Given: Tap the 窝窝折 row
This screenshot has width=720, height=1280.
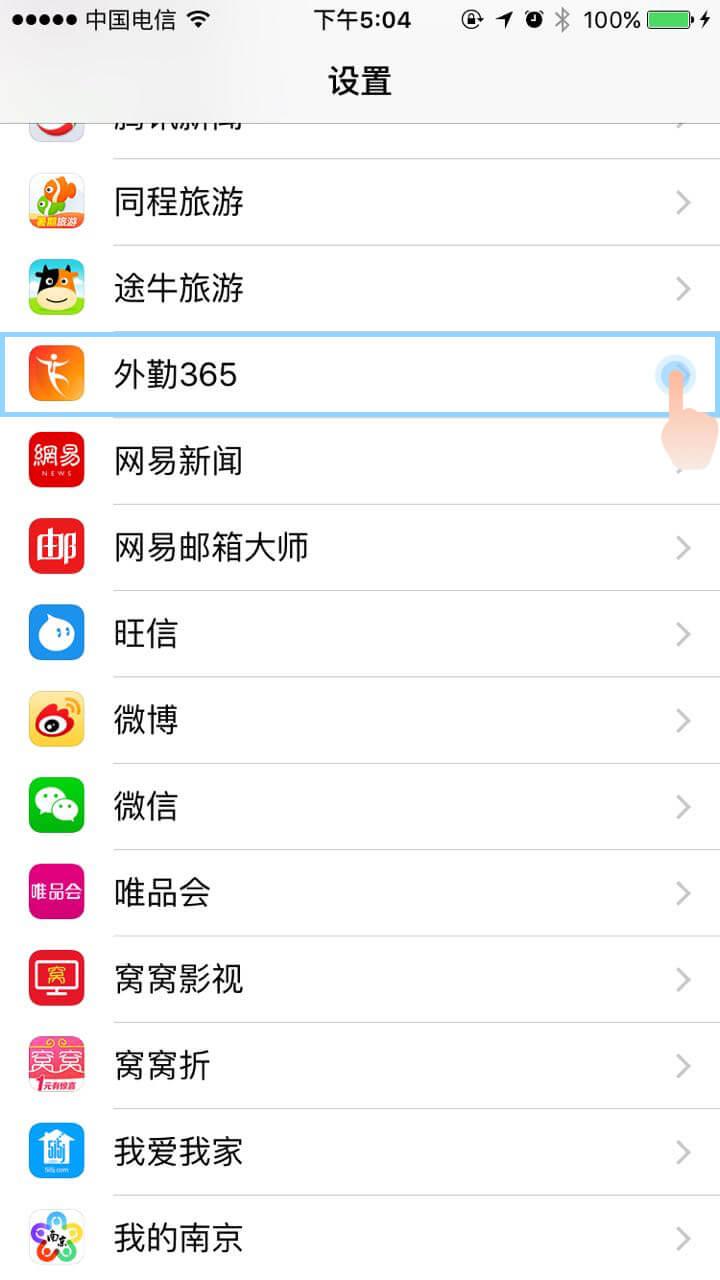Looking at the screenshot, I should pyautogui.click(x=360, y=1065).
